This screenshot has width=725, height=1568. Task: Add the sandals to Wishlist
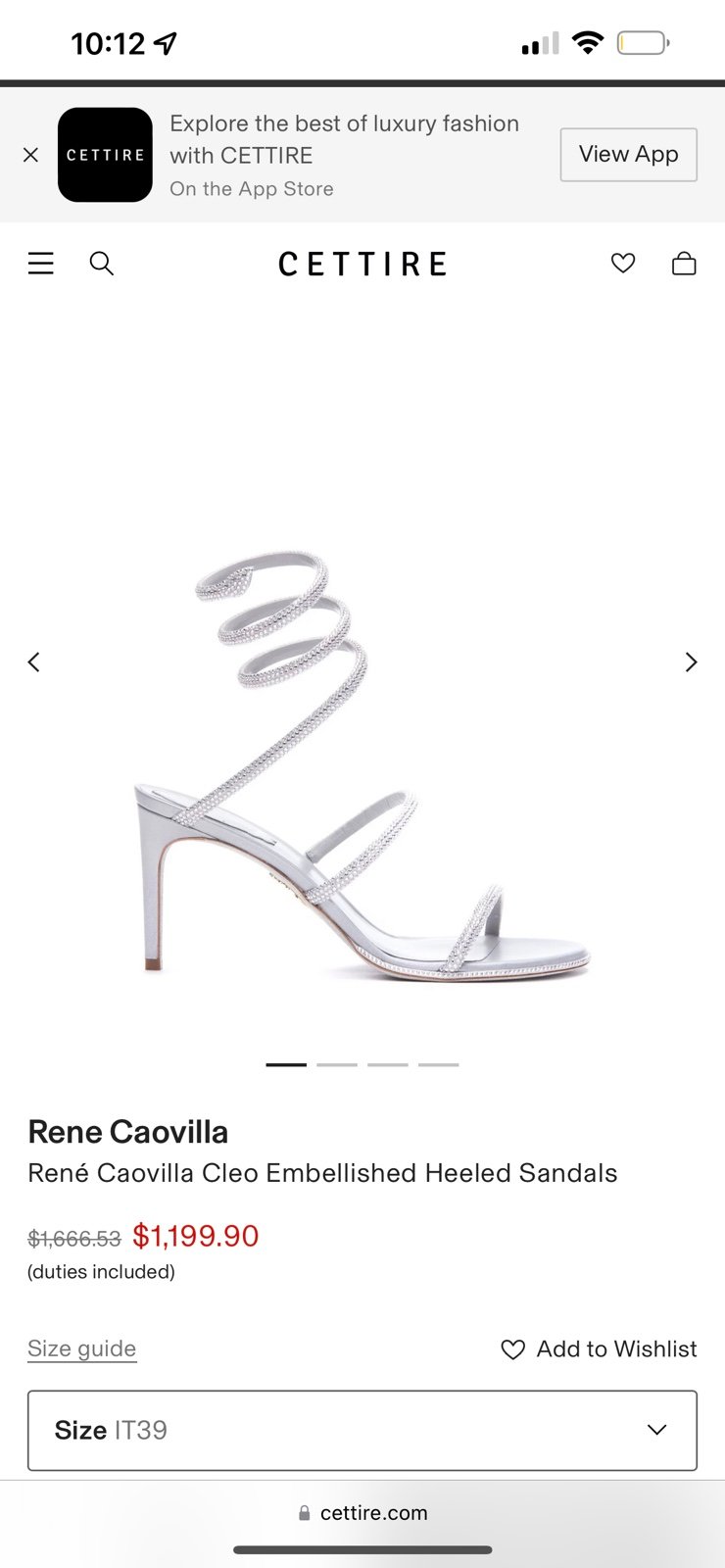[x=599, y=1349]
